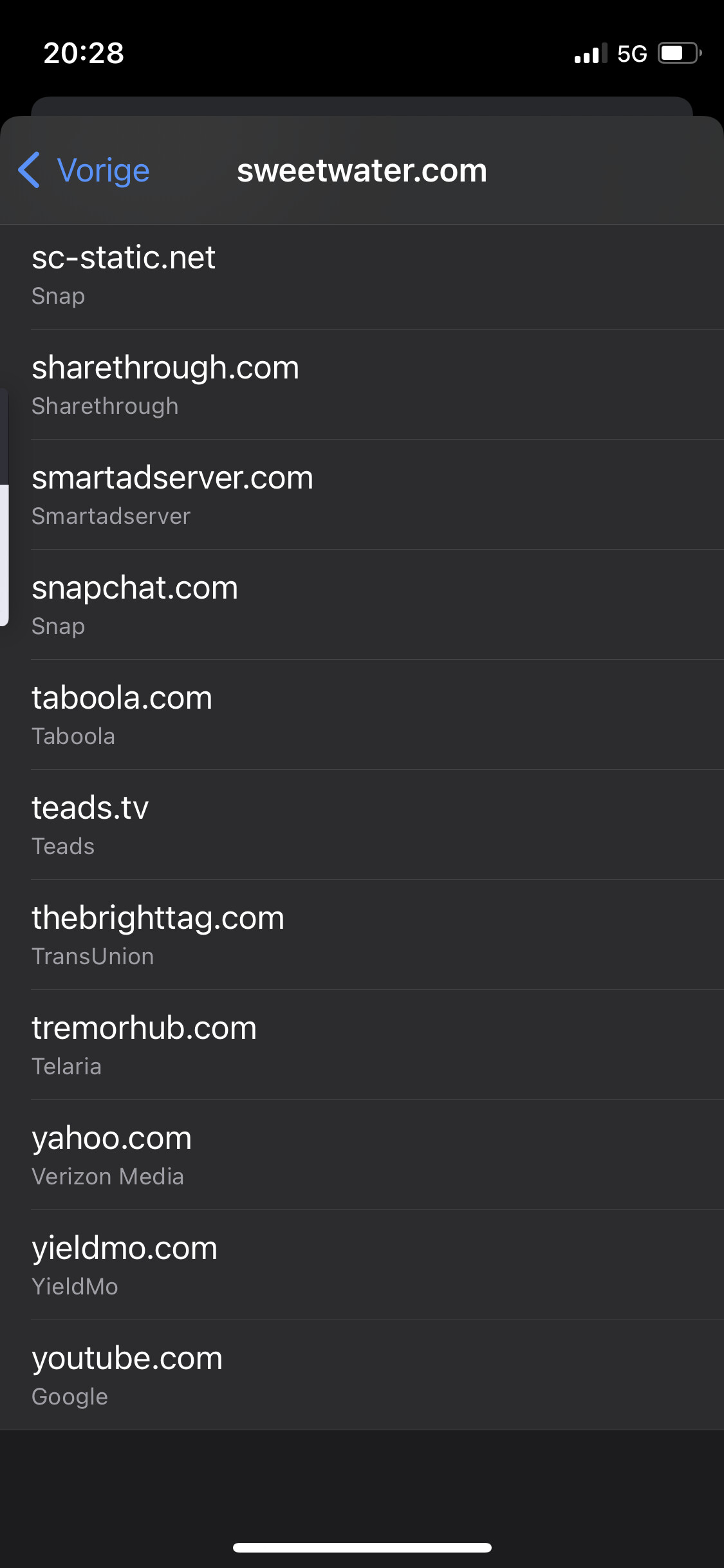Image resolution: width=724 pixels, height=1568 pixels.
Task: Go back via the Vorige button
Action: point(84,171)
